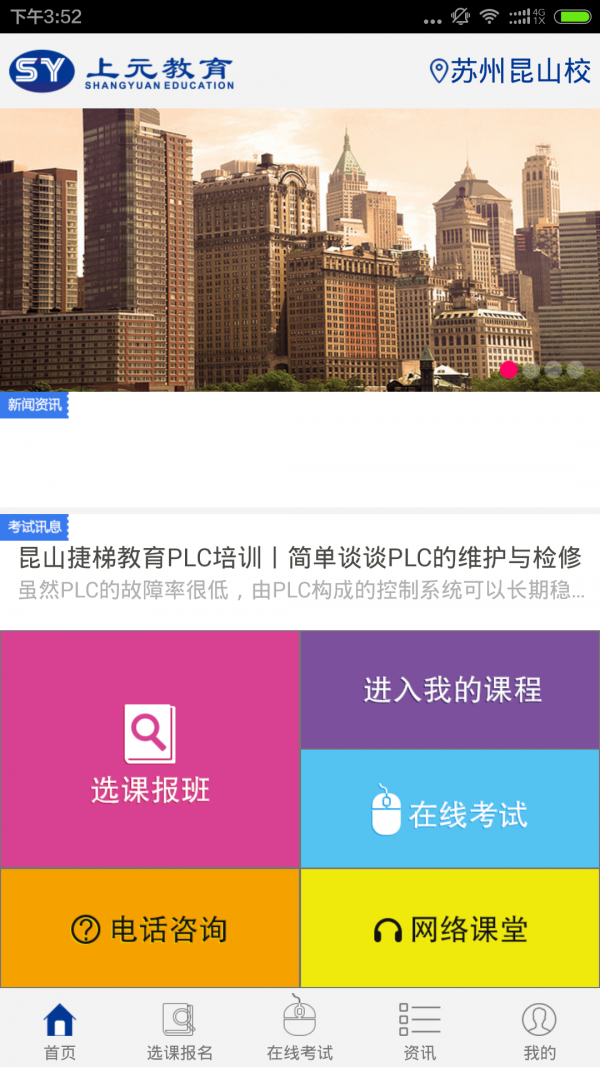Image resolution: width=600 pixels, height=1067 pixels.
Task: Switch to the 选课报名 tab
Action: [180, 1031]
